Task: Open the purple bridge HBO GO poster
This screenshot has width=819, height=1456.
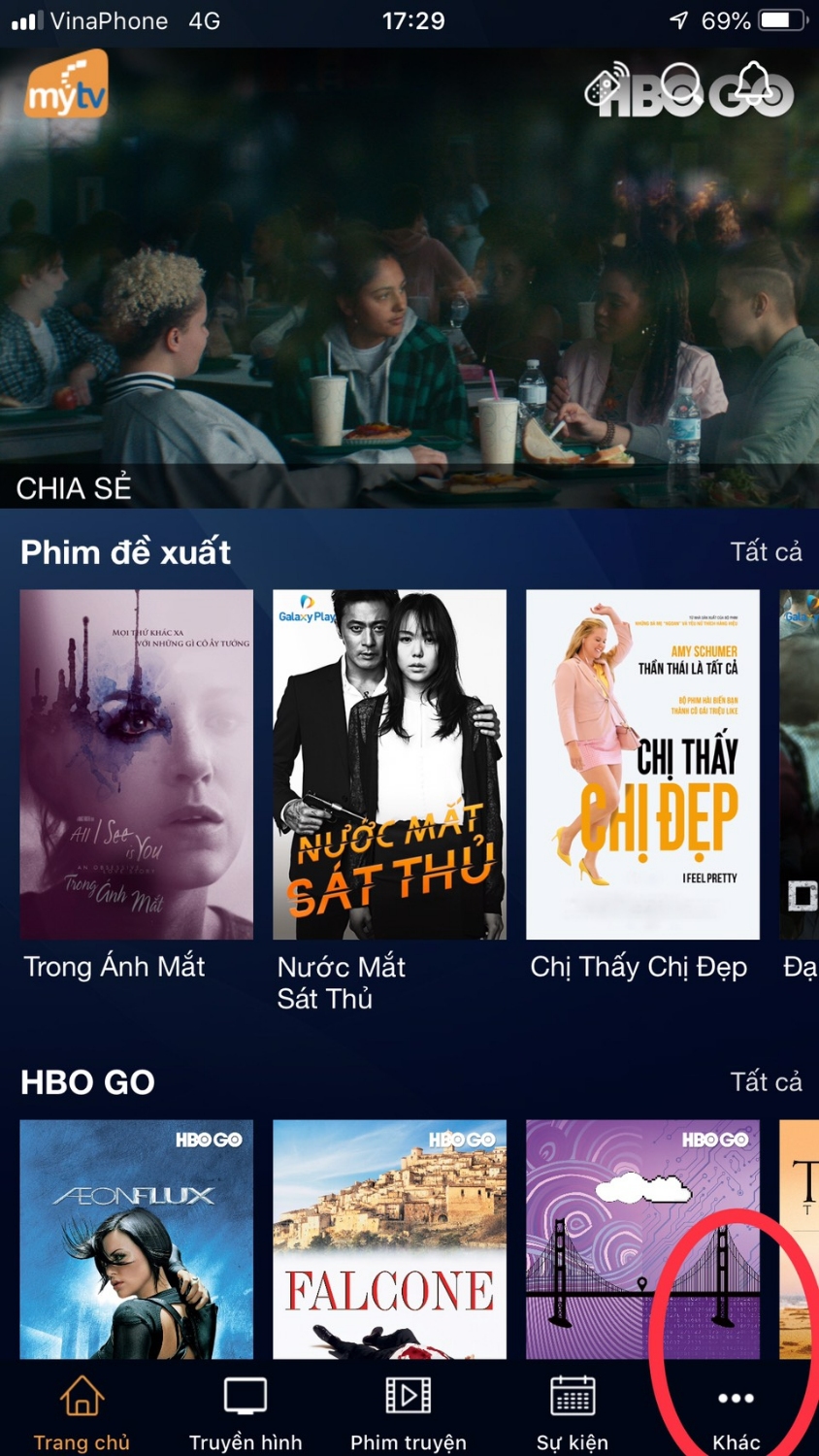Action: click(x=642, y=1239)
